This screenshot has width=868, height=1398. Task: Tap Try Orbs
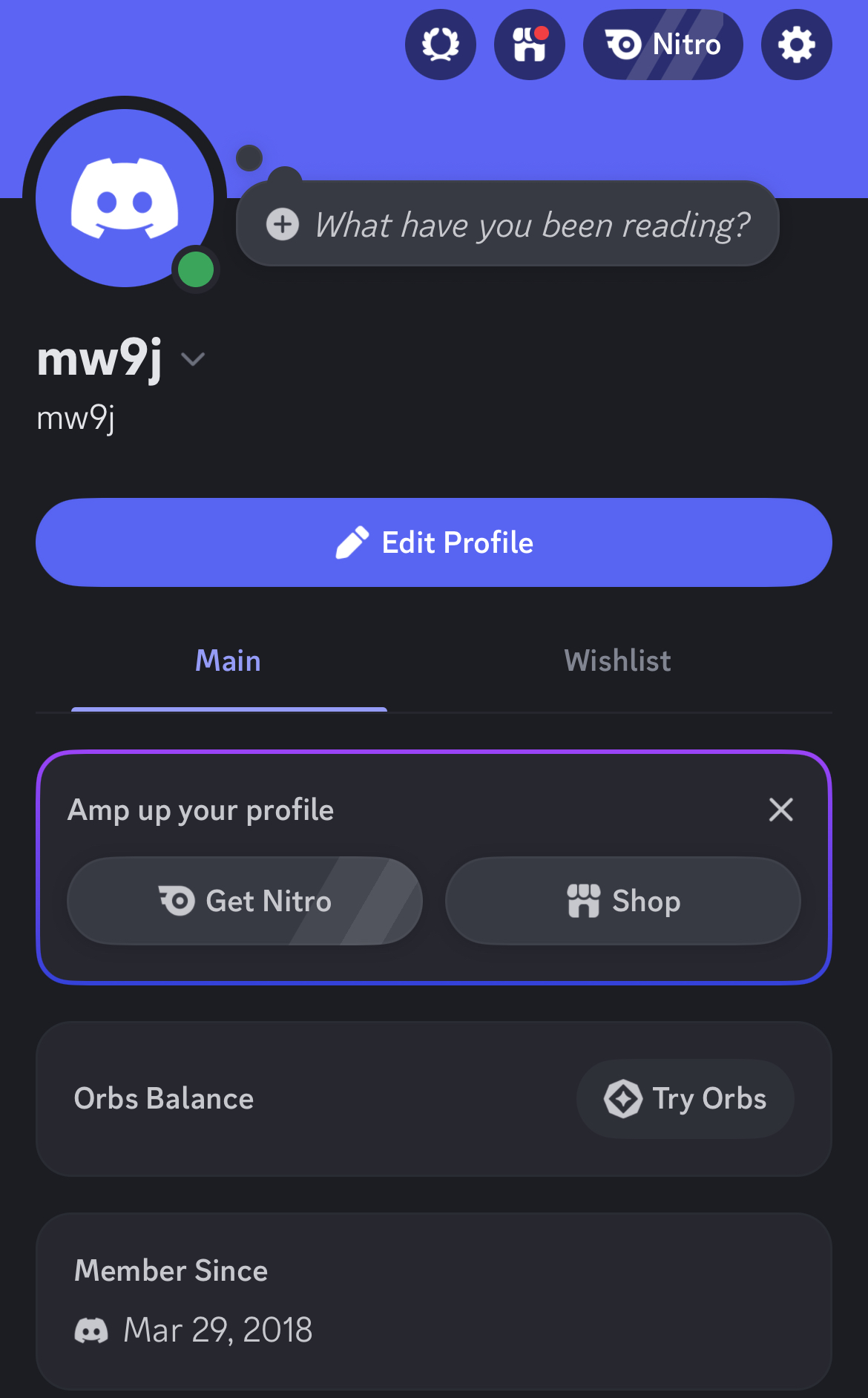685,1099
